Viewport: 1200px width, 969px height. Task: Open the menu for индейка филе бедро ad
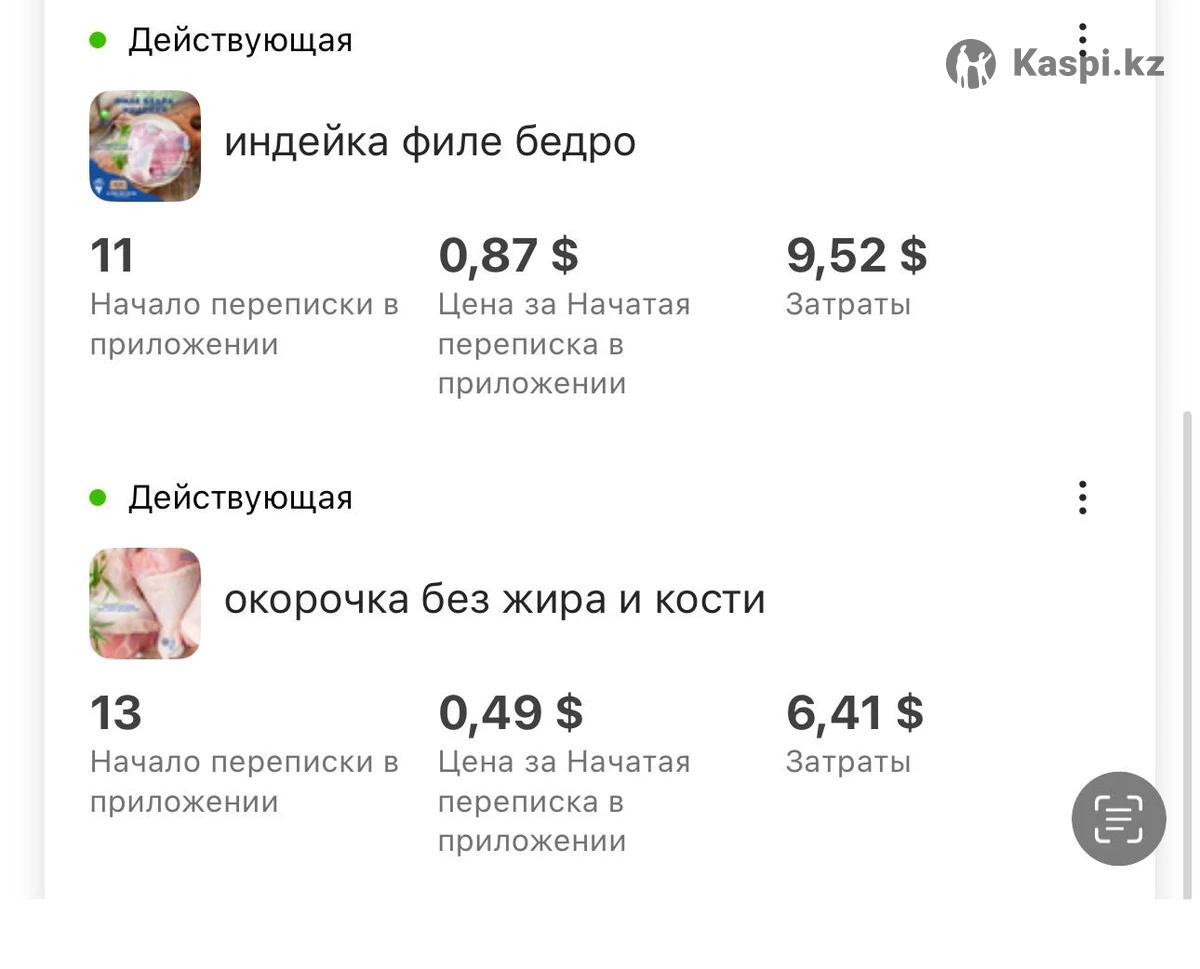coord(1082,42)
